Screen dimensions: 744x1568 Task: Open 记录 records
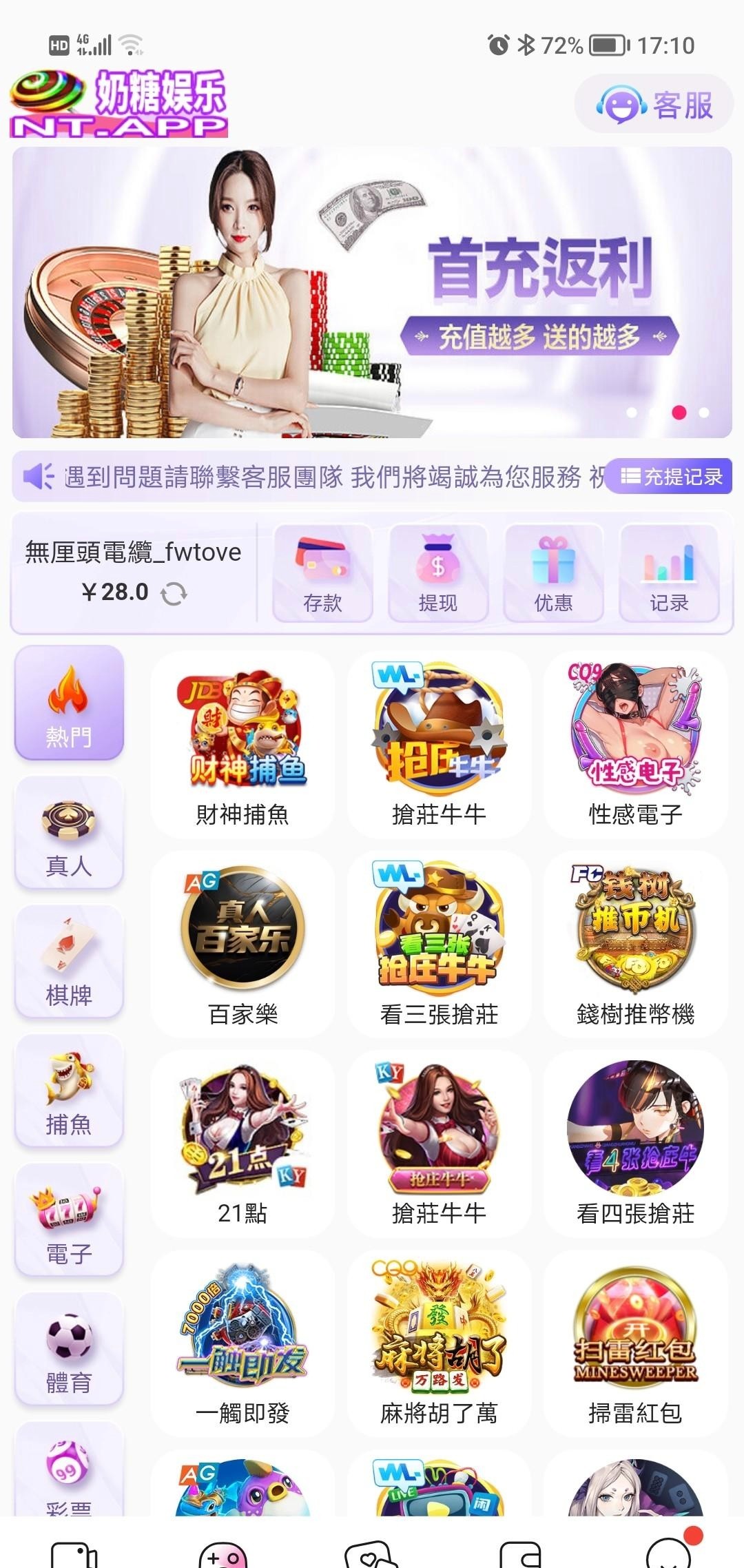coord(669,573)
